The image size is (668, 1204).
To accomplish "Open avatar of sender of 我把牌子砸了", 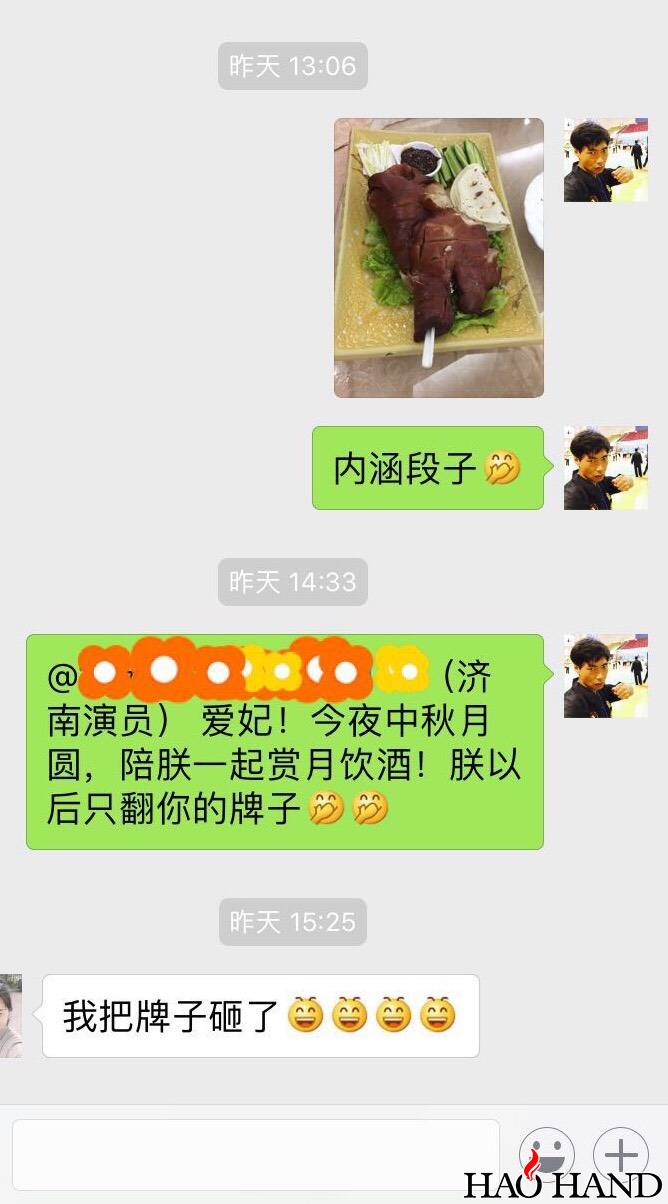I will click(x=11, y=1015).
